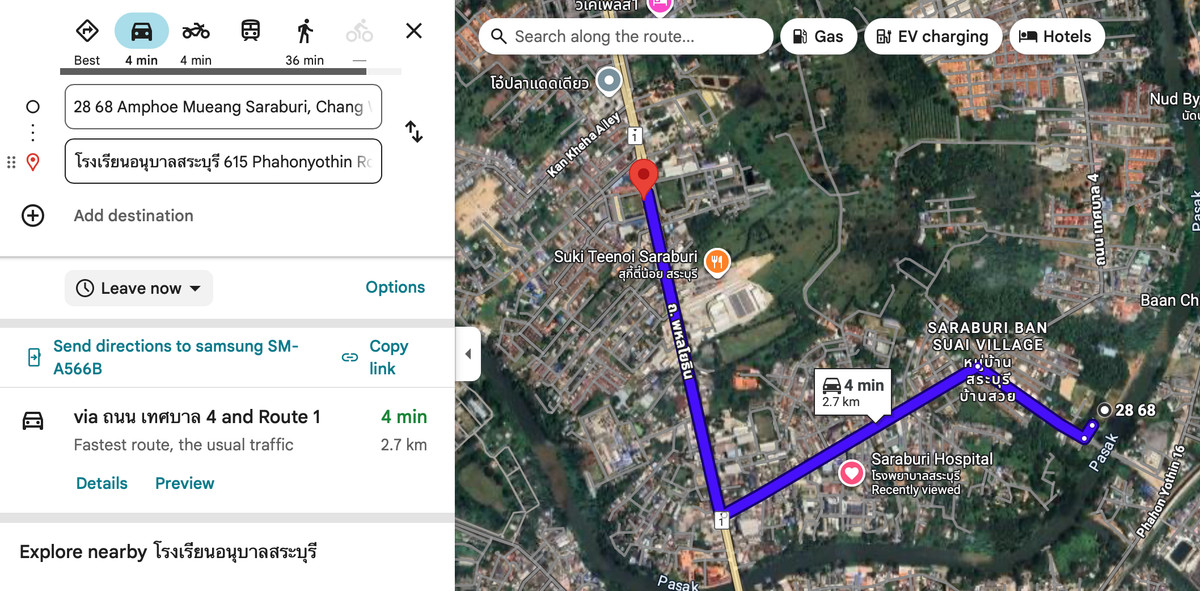The height and width of the screenshot is (591, 1200).
Task: Open route Options
Action: pyautogui.click(x=395, y=287)
